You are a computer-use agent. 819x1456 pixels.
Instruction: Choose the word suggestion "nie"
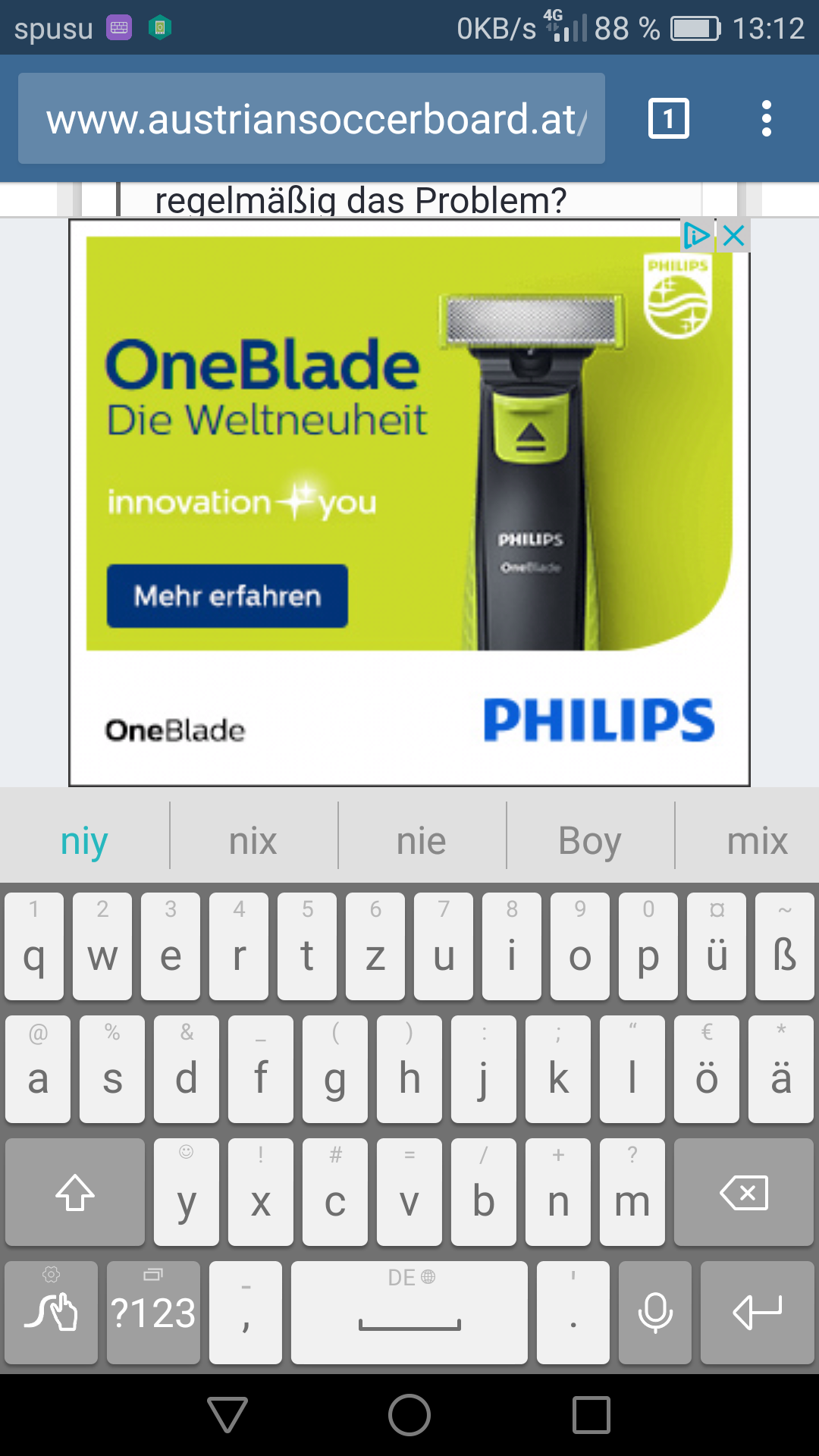point(422,841)
